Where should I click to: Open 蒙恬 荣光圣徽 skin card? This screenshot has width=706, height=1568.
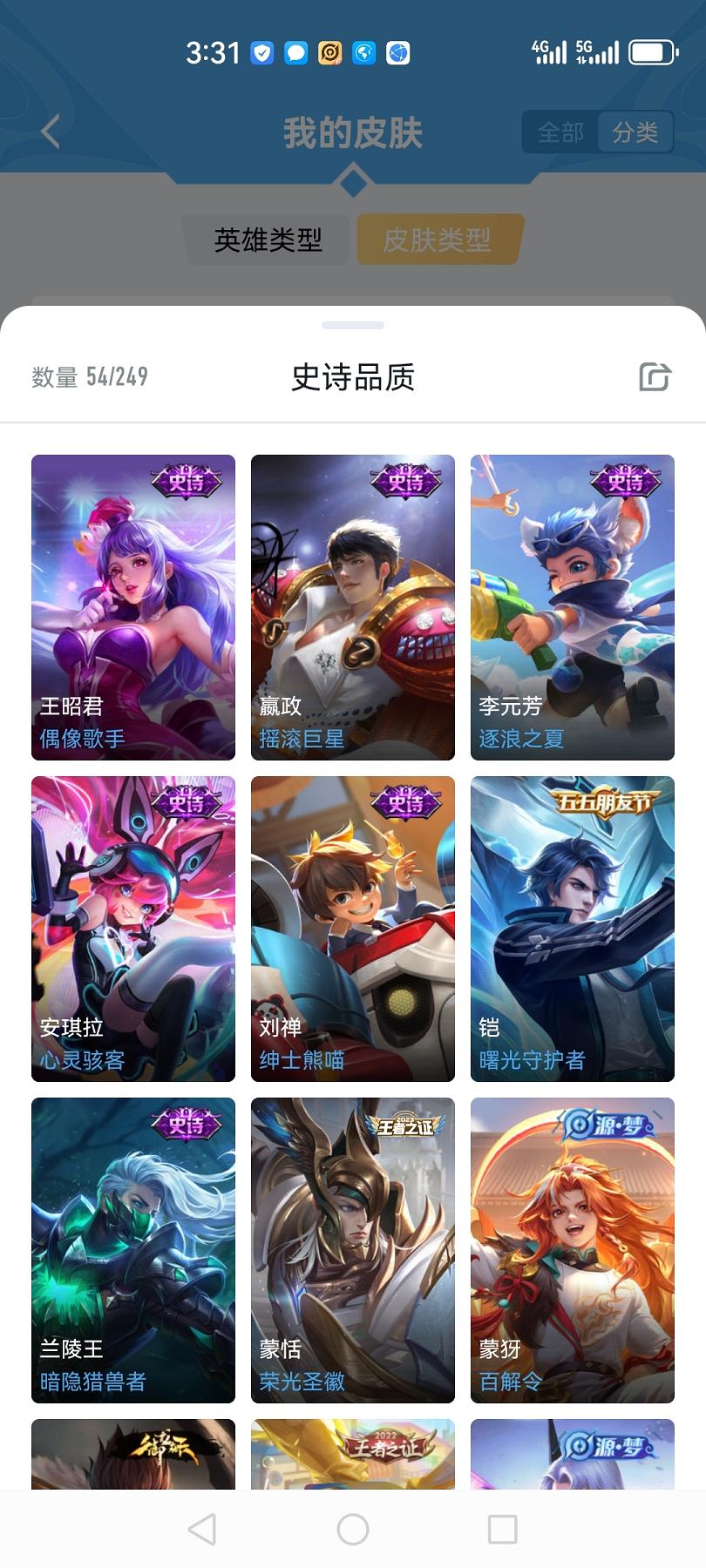pyautogui.click(x=353, y=1250)
